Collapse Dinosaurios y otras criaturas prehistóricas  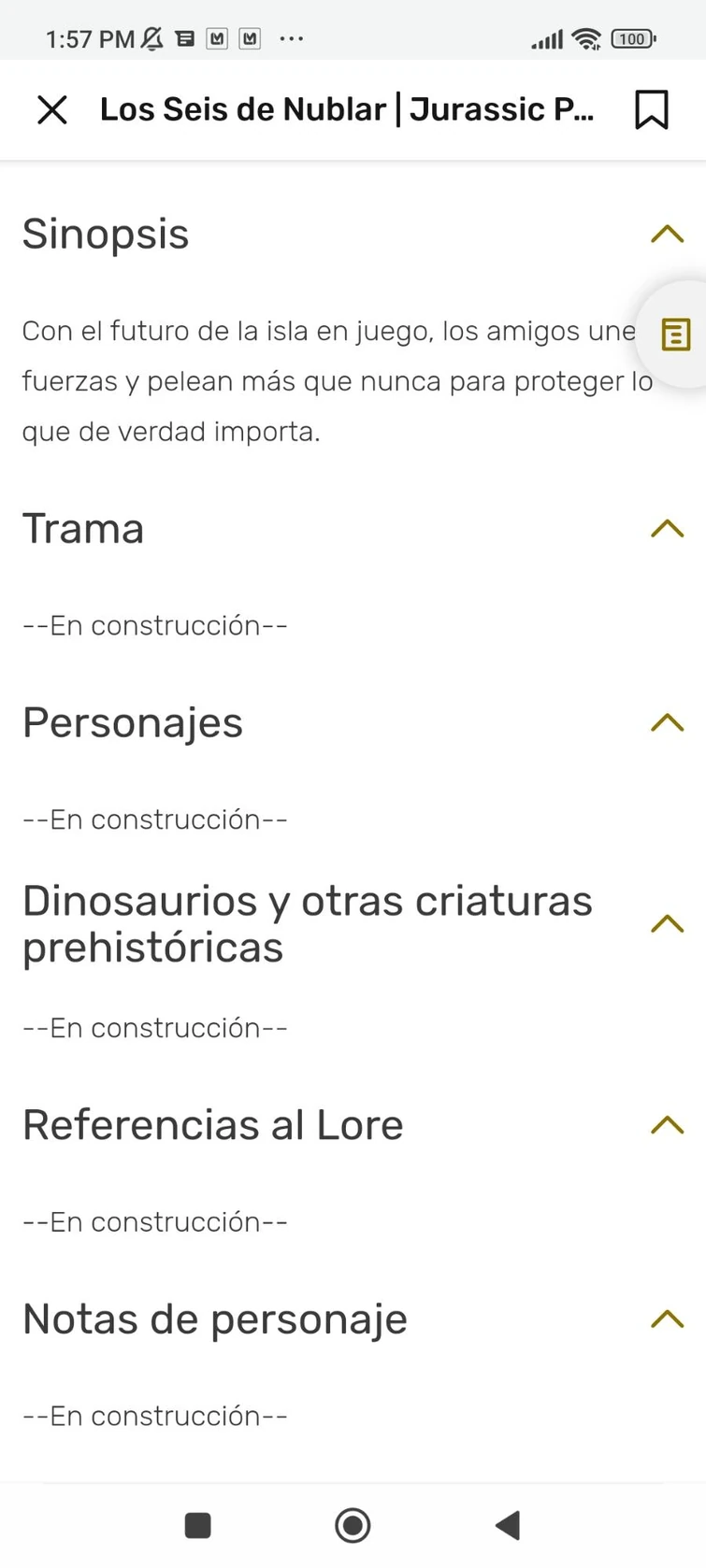pos(667,924)
